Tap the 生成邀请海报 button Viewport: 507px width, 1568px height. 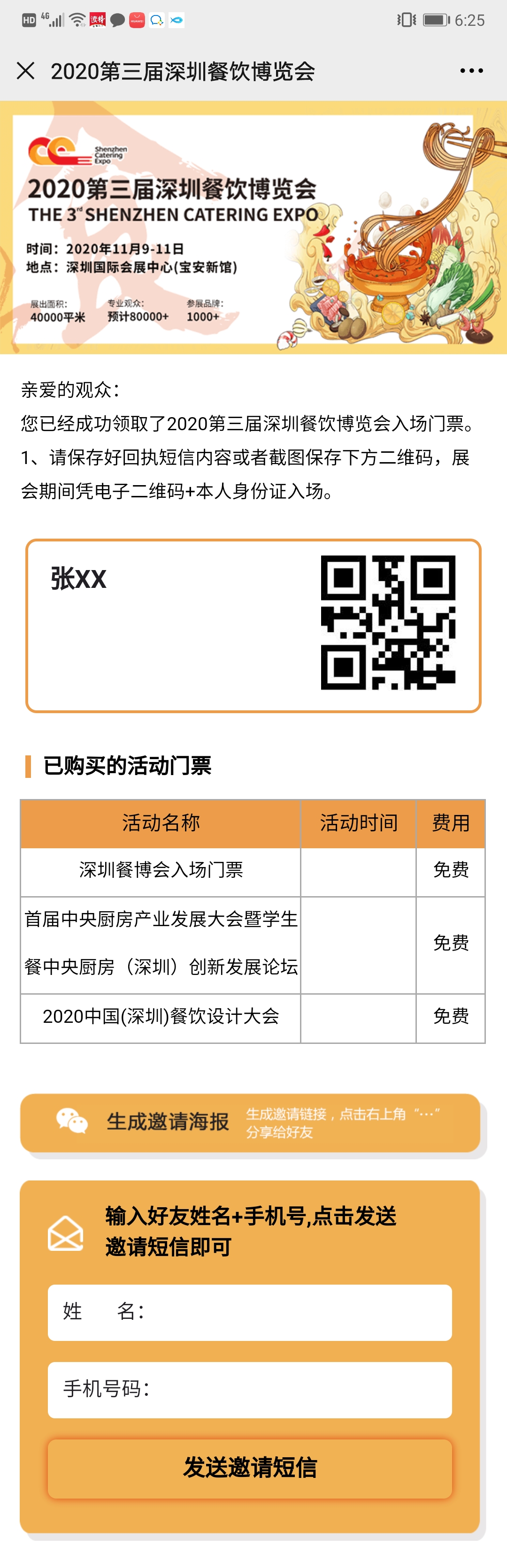(250, 1122)
